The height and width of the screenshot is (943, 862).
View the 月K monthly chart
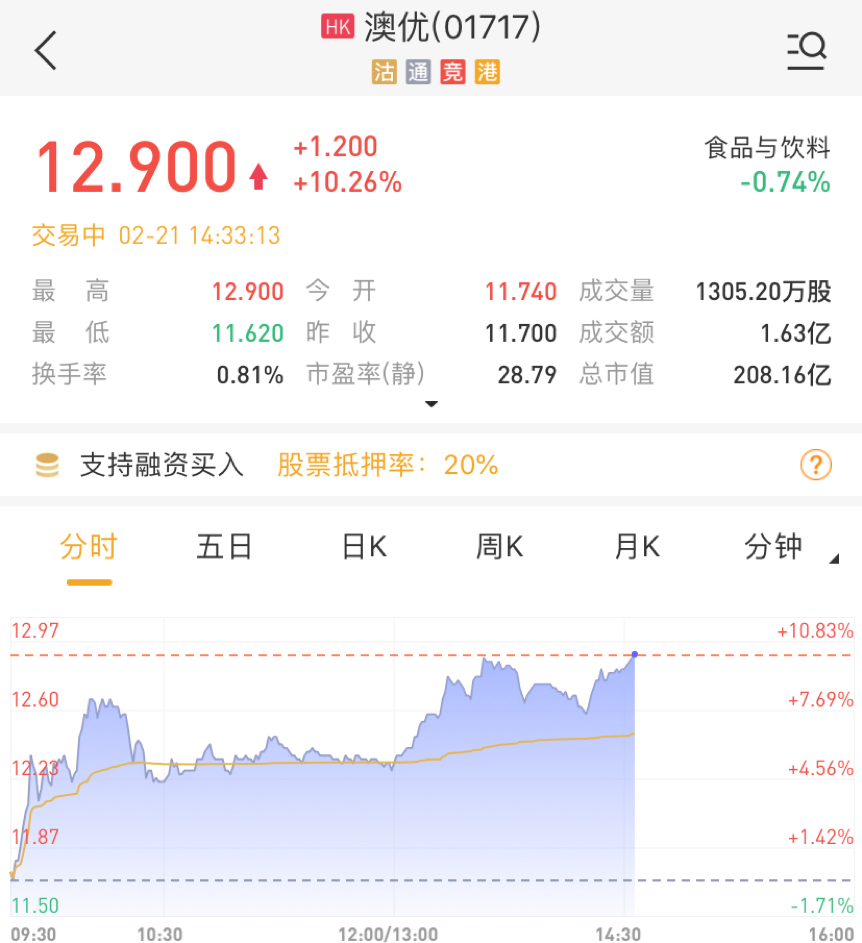[637, 547]
